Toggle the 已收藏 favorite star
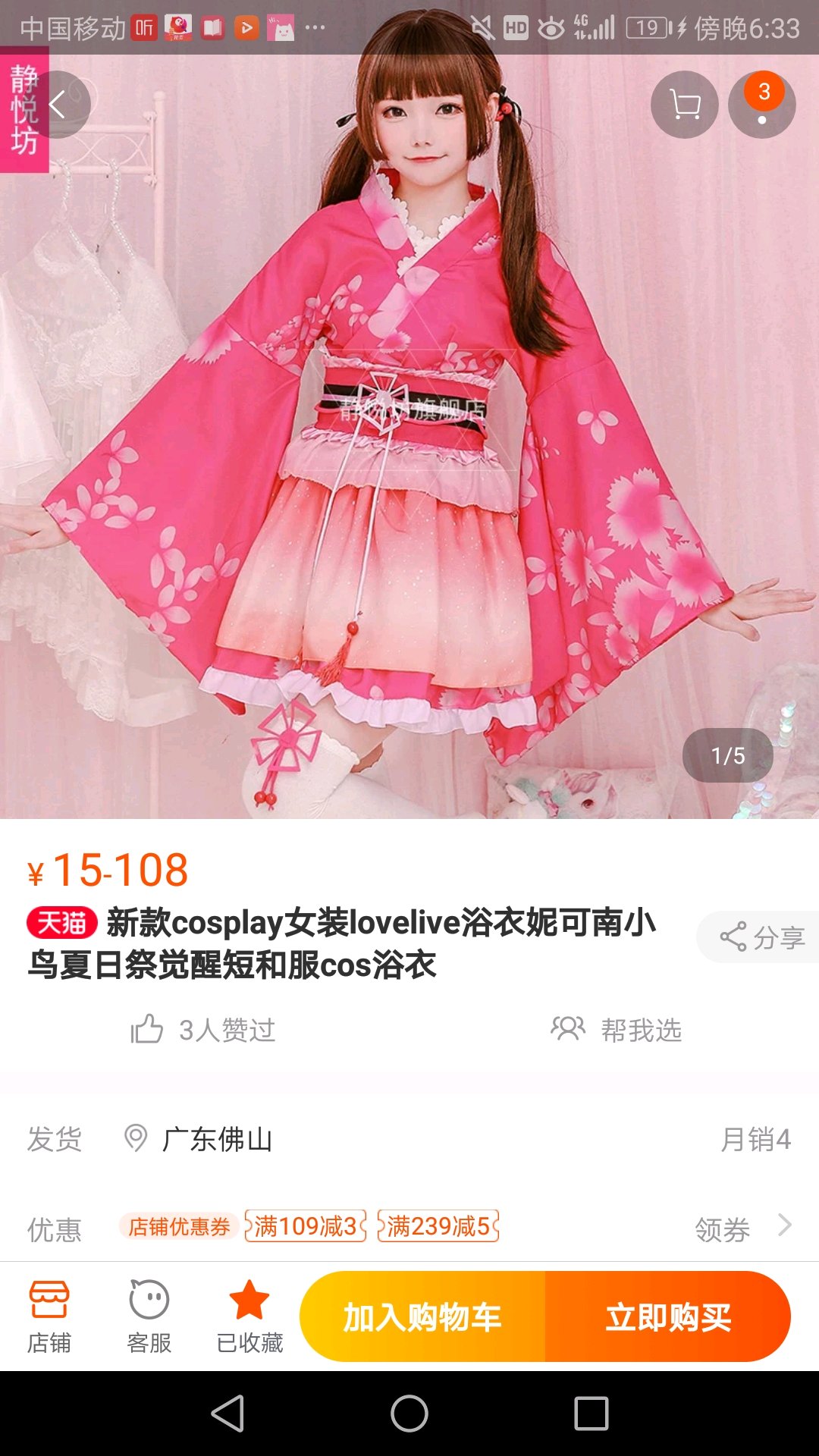Image resolution: width=819 pixels, height=1456 pixels. (249, 1317)
